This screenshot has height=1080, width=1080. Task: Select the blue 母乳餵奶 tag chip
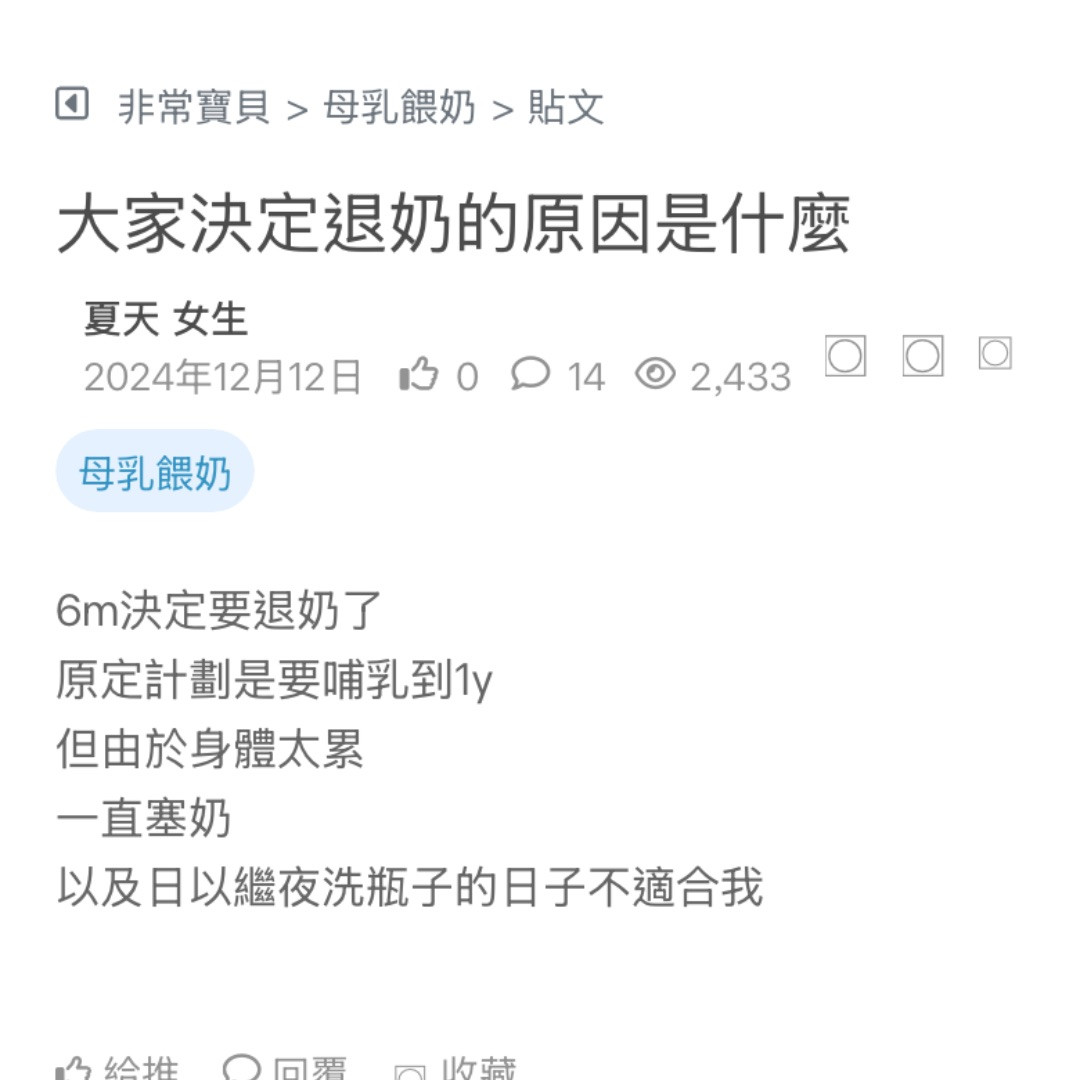coord(155,472)
